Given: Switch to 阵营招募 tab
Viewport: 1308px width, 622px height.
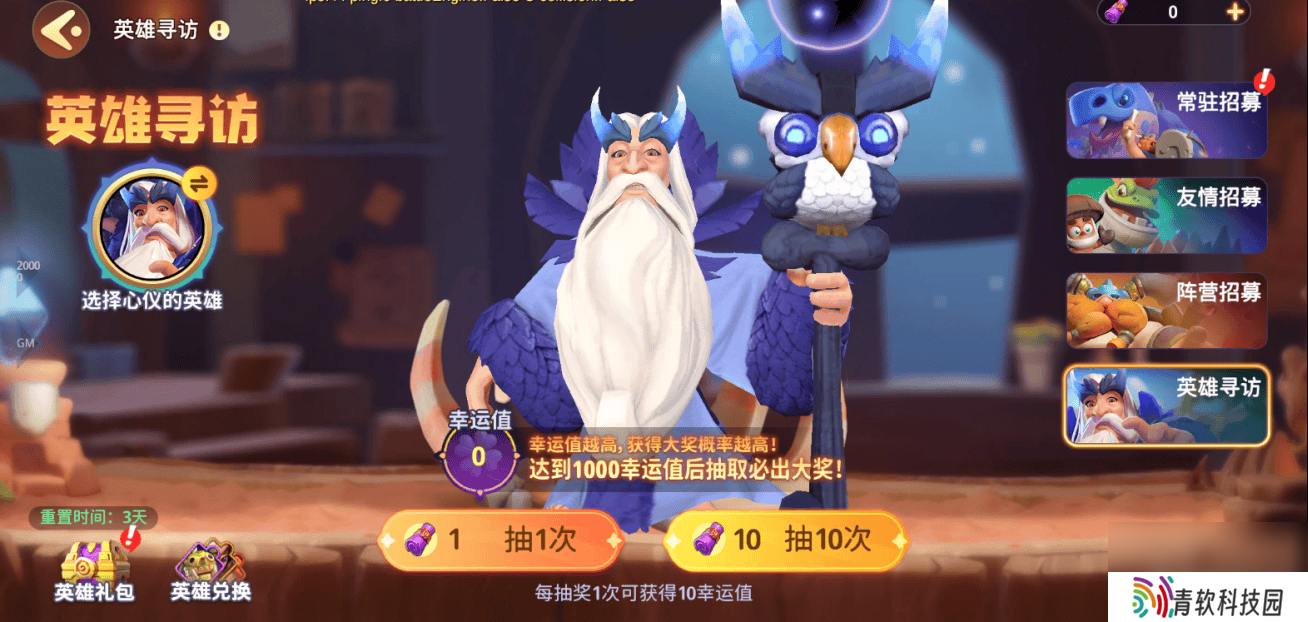Looking at the screenshot, I should [1166, 310].
